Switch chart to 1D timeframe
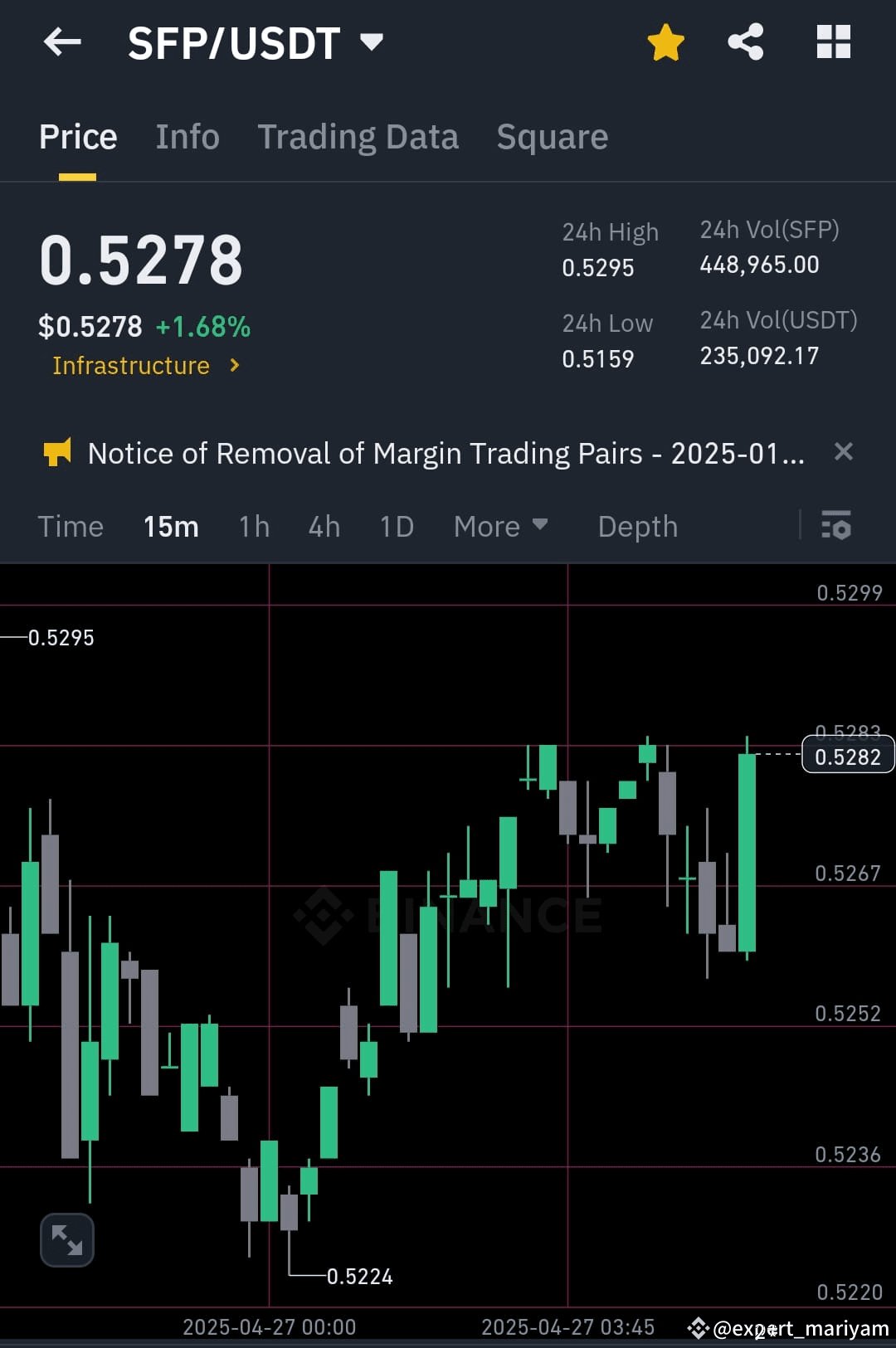Viewport: 896px width, 1348px height. (x=396, y=526)
